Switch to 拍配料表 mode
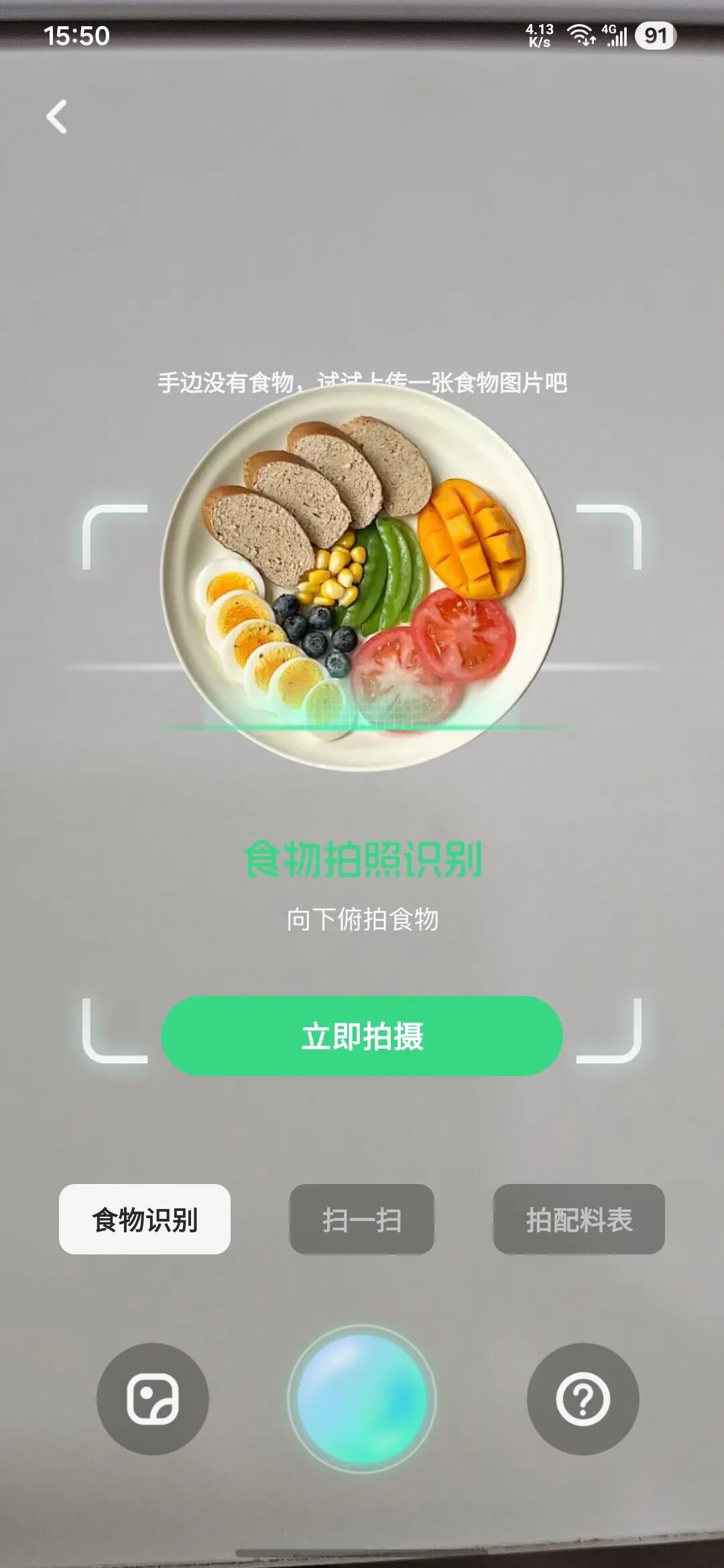The height and width of the screenshot is (1568, 724). [x=579, y=1220]
